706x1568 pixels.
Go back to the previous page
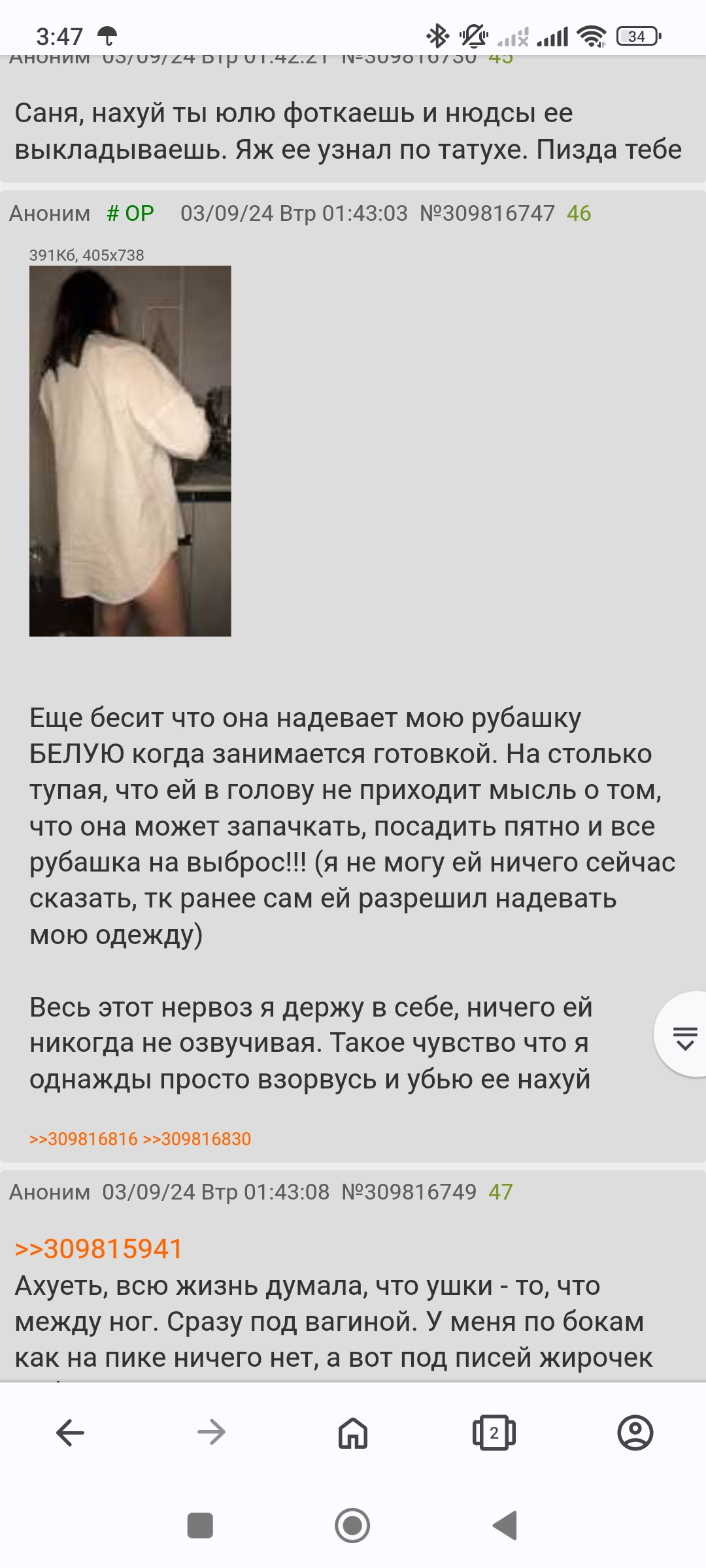point(71,1433)
